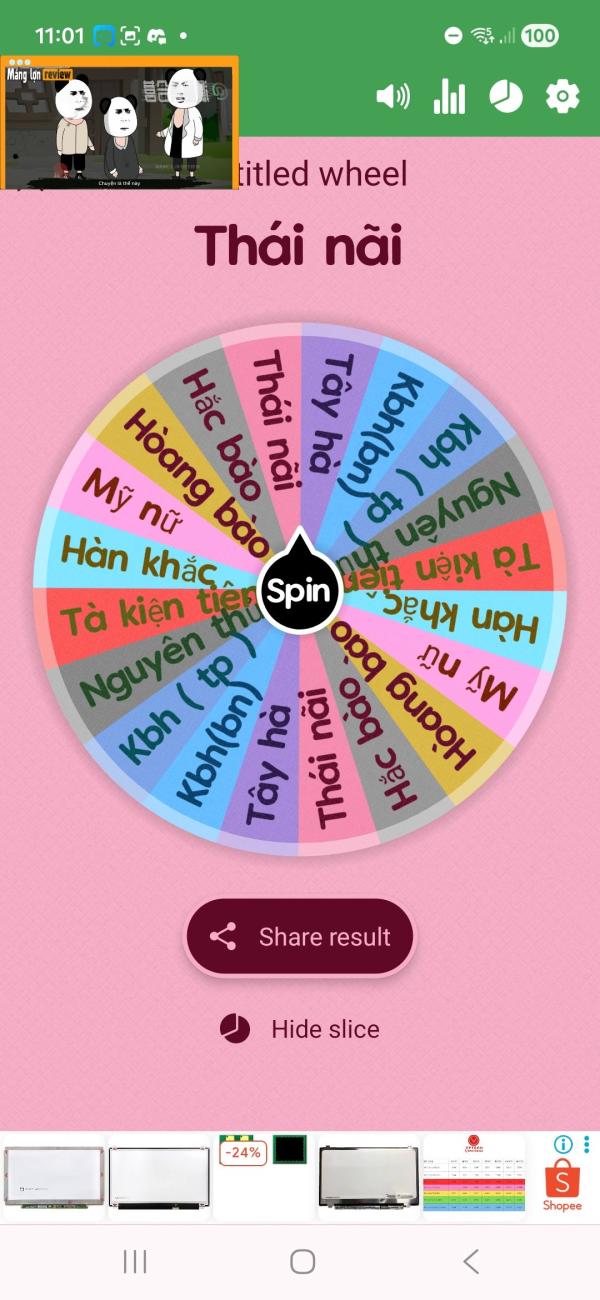Open the Shopee ad logo
The width and height of the screenshot is (600, 1300).
pyautogui.click(x=562, y=1186)
